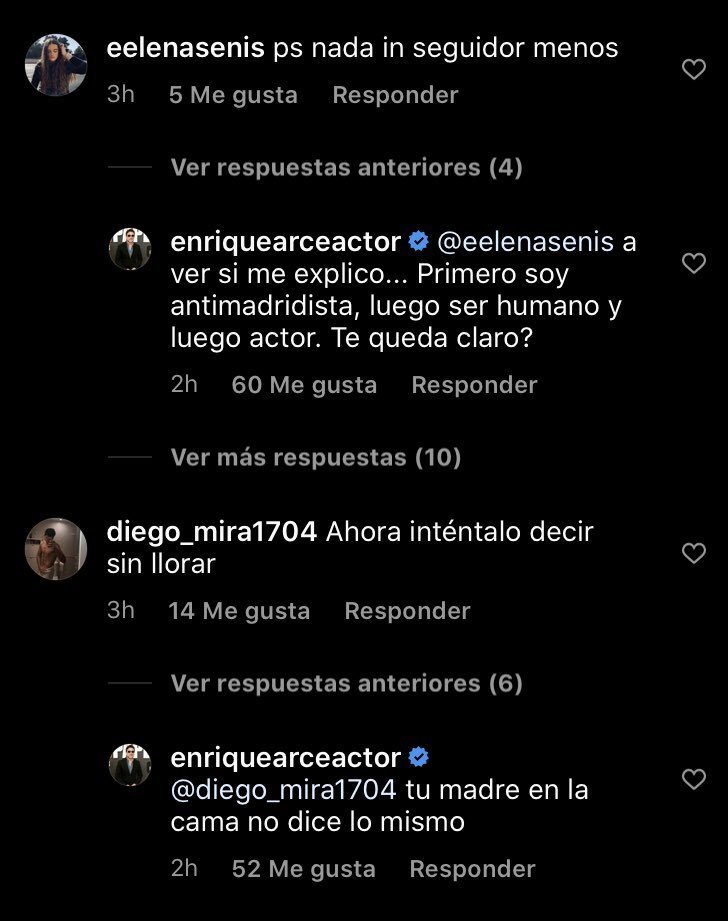Screen dimensions: 728x921
Task: Open diego_mira1704's profile picture
Action: click(56, 549)
